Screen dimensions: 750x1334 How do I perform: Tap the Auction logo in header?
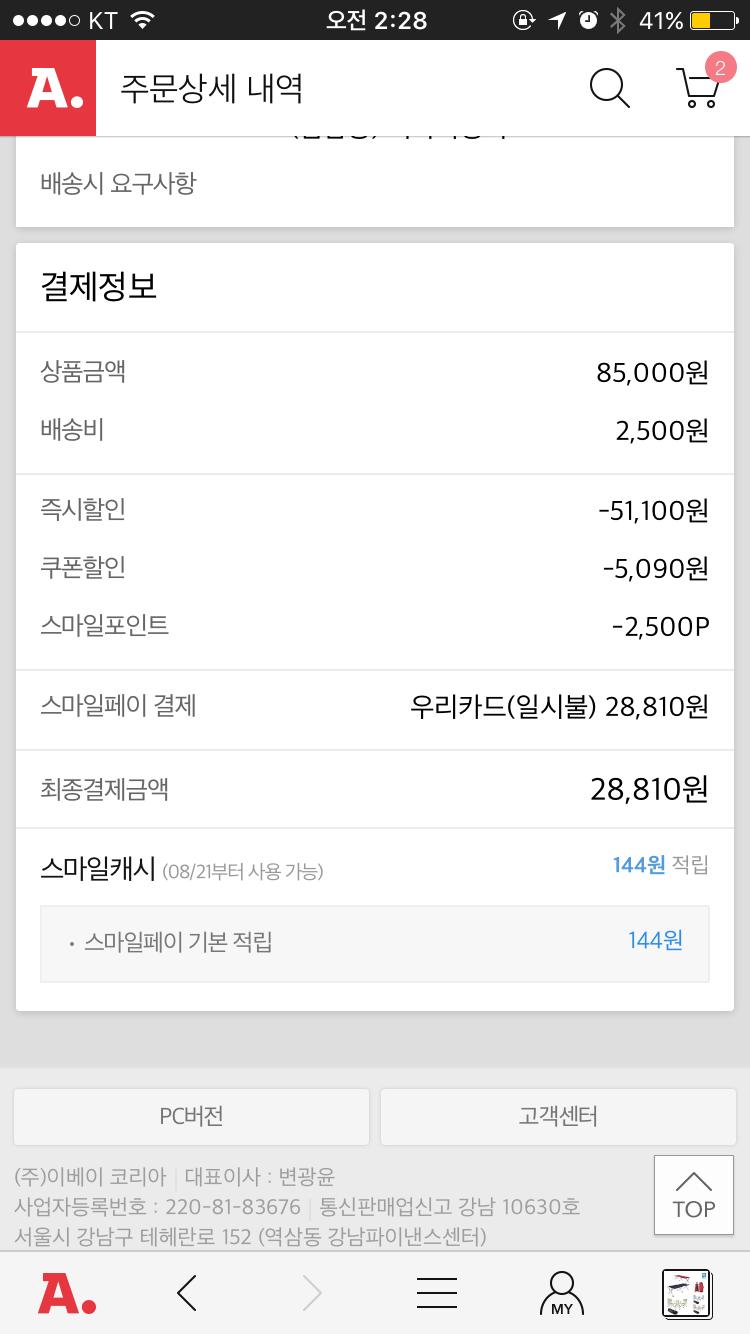tap(48, 88)
